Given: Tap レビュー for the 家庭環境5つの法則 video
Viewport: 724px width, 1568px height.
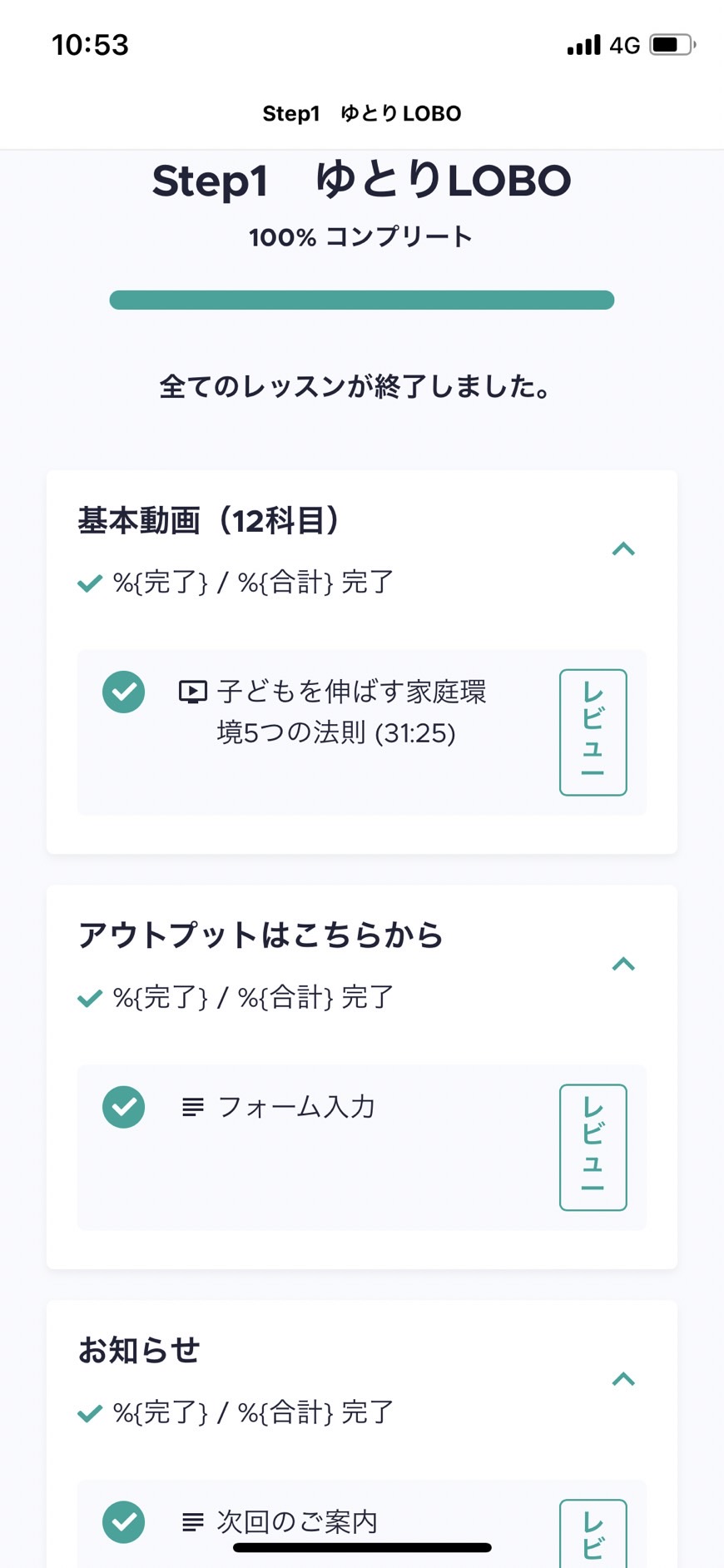Looking at the screenshot, I should tap(593, 732).
